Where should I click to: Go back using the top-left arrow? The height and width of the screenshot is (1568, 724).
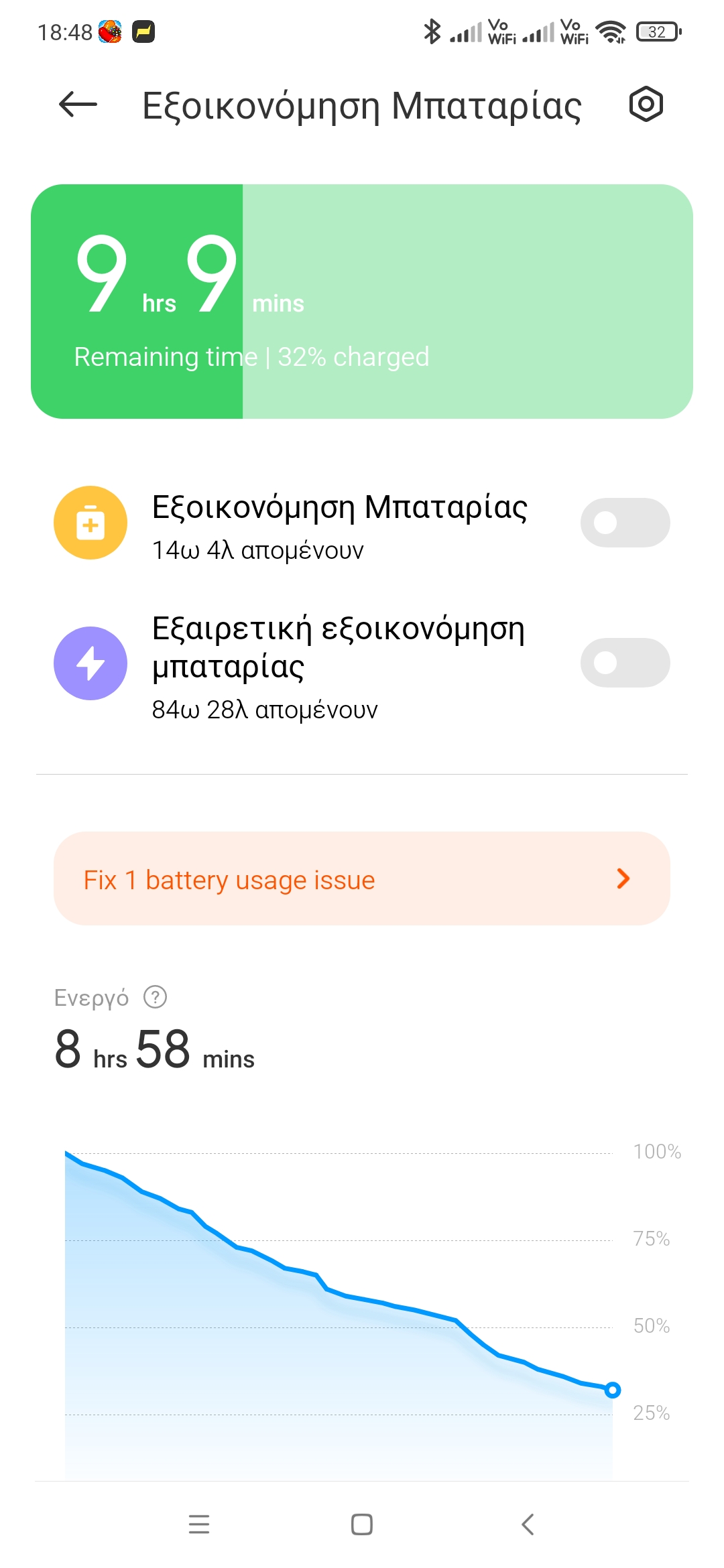tap(78, 105)
